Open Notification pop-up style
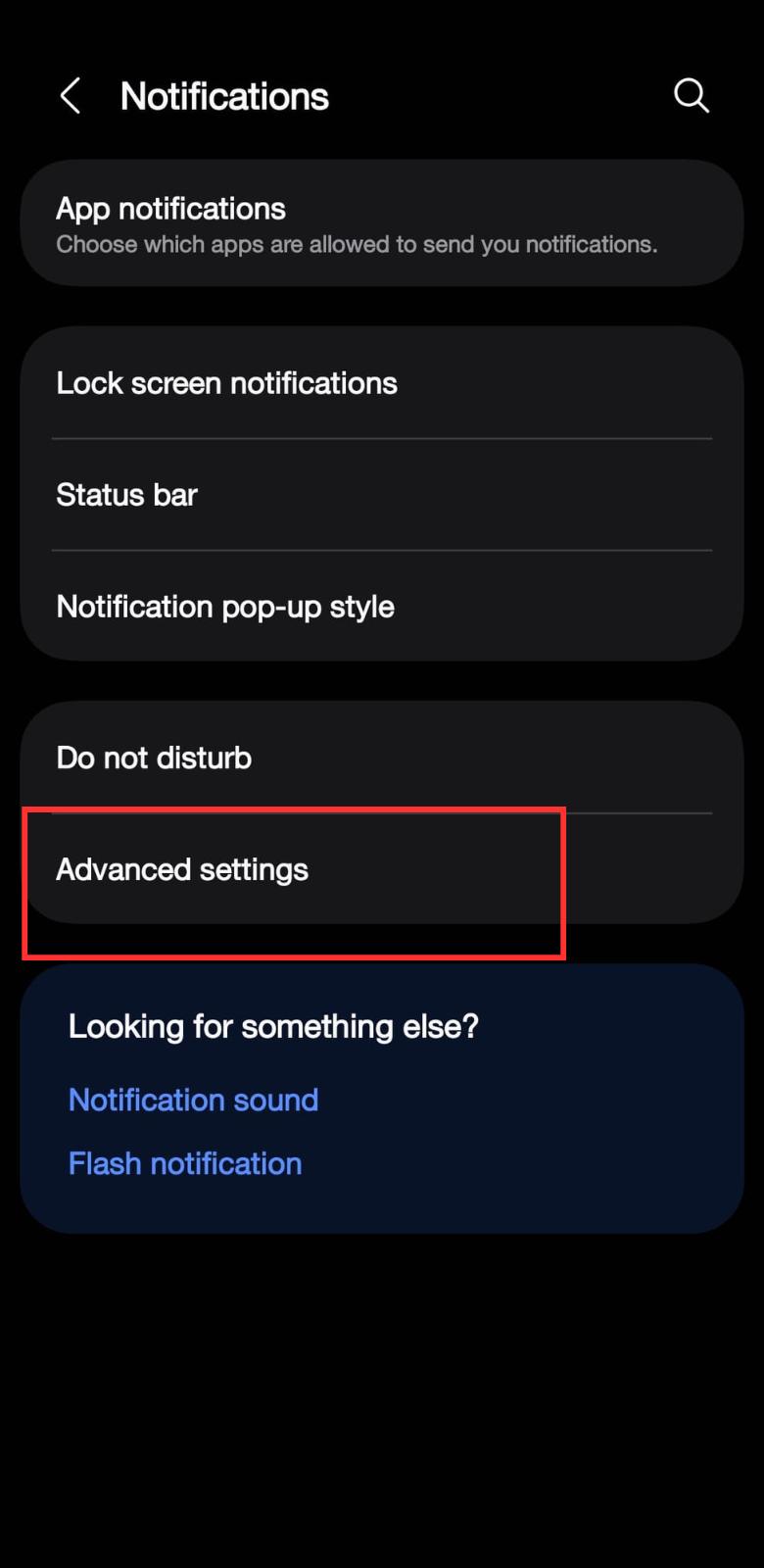This screenshot has height=1568, width=764. (x=381, y=607)
